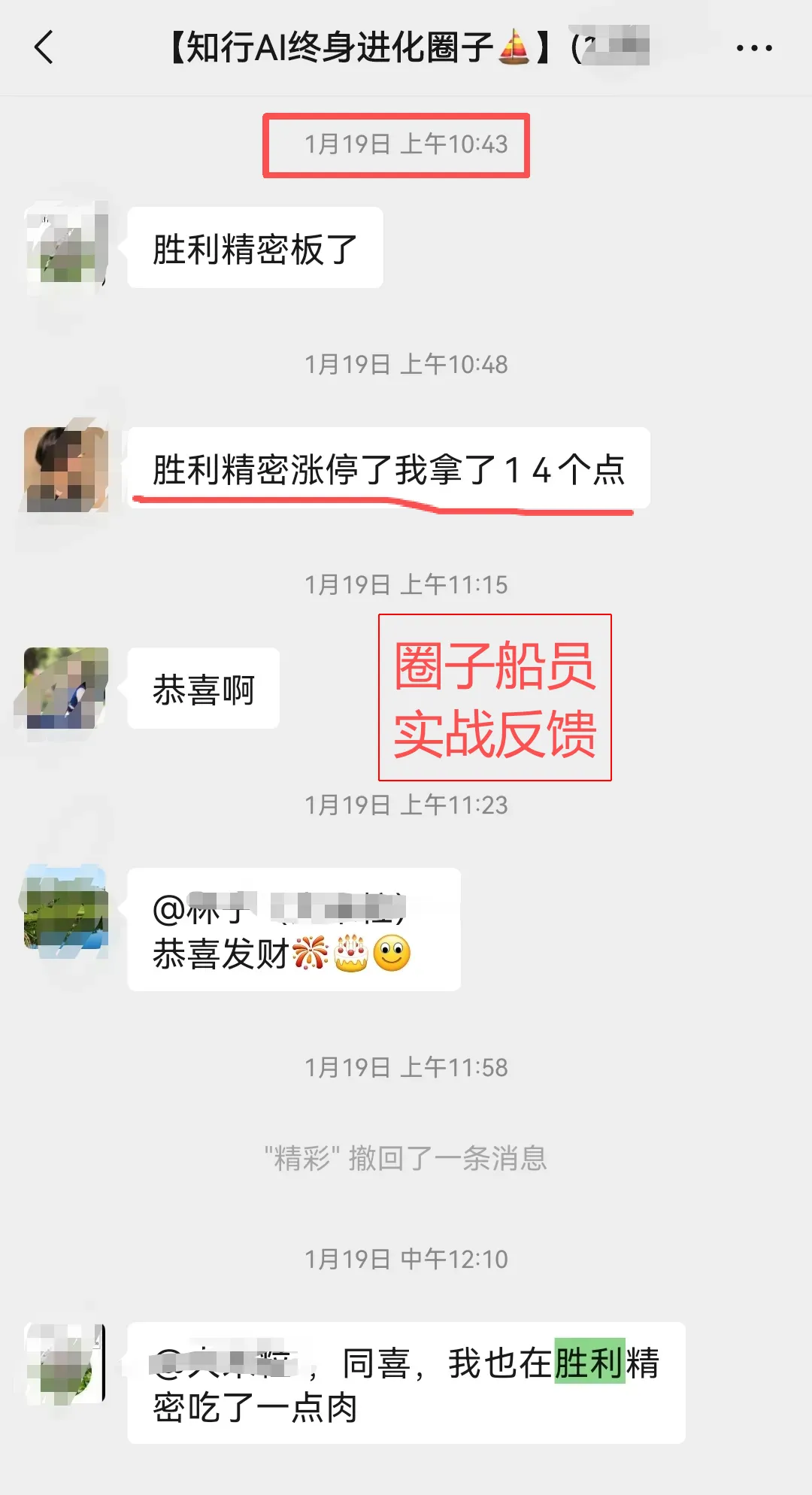812x1495 pixels.
Task: Go back from the group chat
Action: [44, 48]
